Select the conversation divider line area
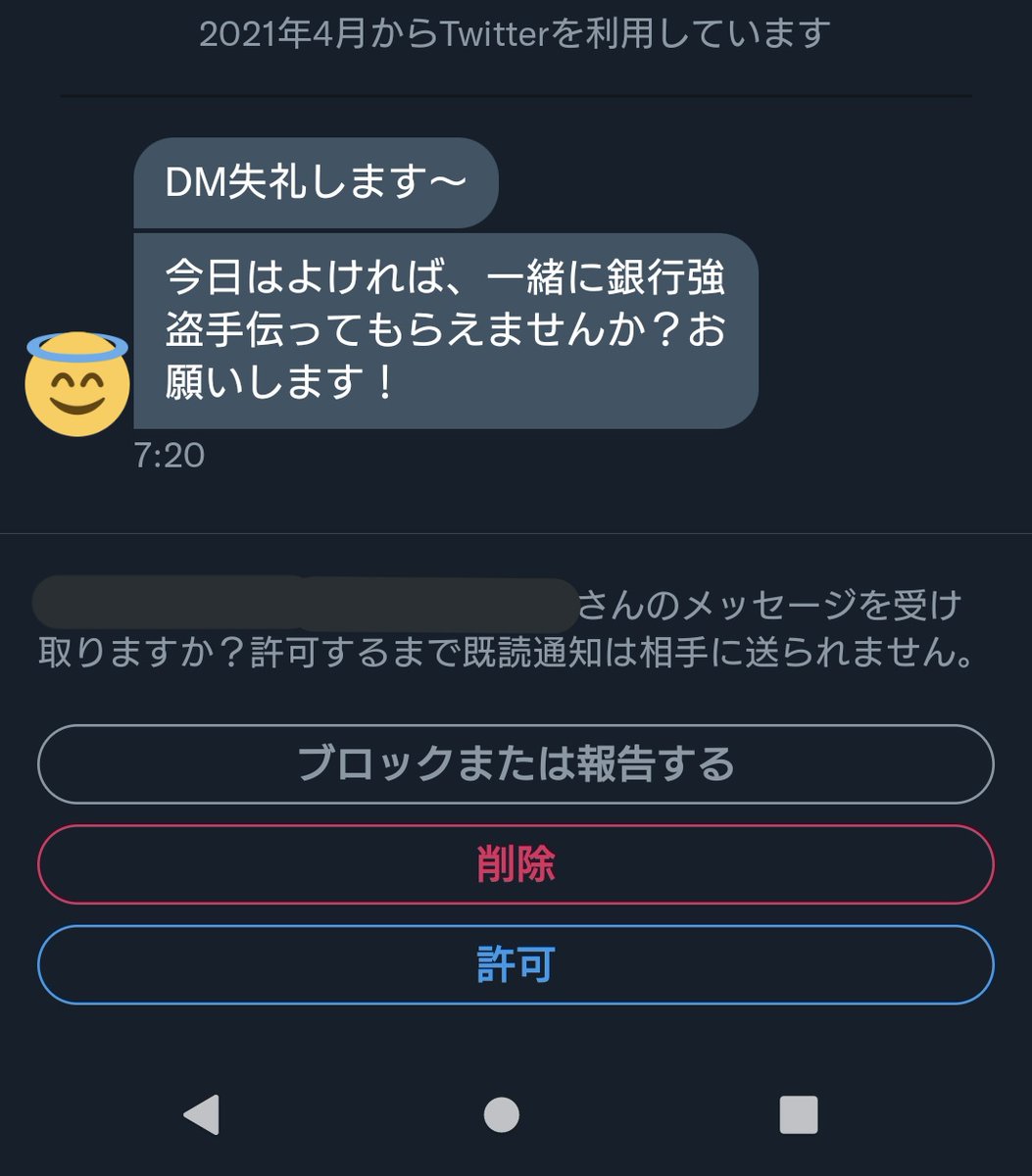The image size is (1032, 1176). [x=515, y=532]
